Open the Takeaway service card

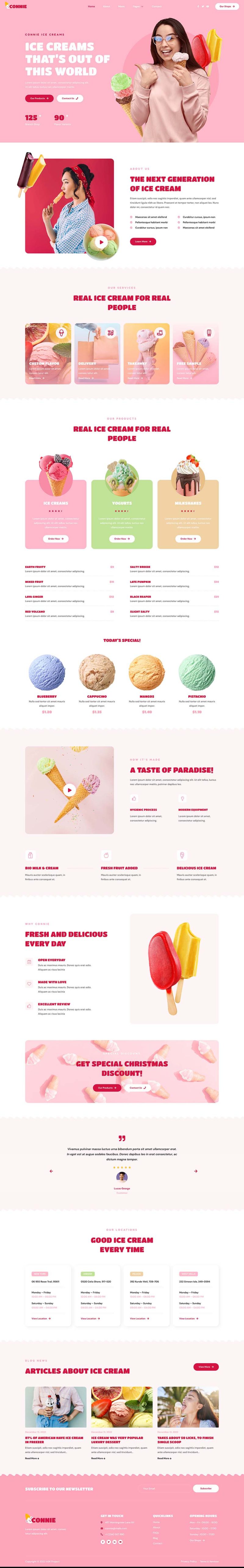(x=146, y=354)
